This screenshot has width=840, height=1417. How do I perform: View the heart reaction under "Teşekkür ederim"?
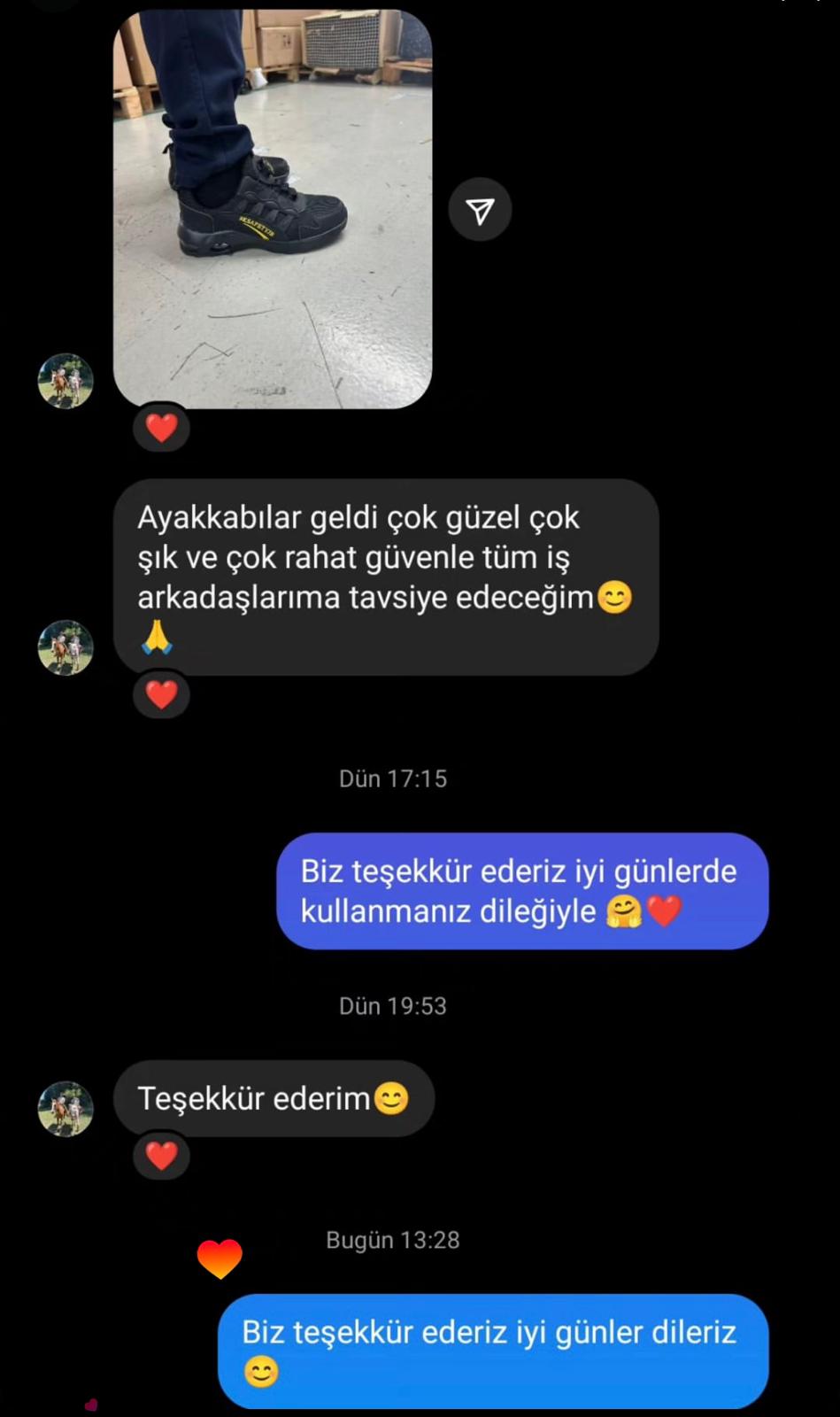tap(161, 1156)
